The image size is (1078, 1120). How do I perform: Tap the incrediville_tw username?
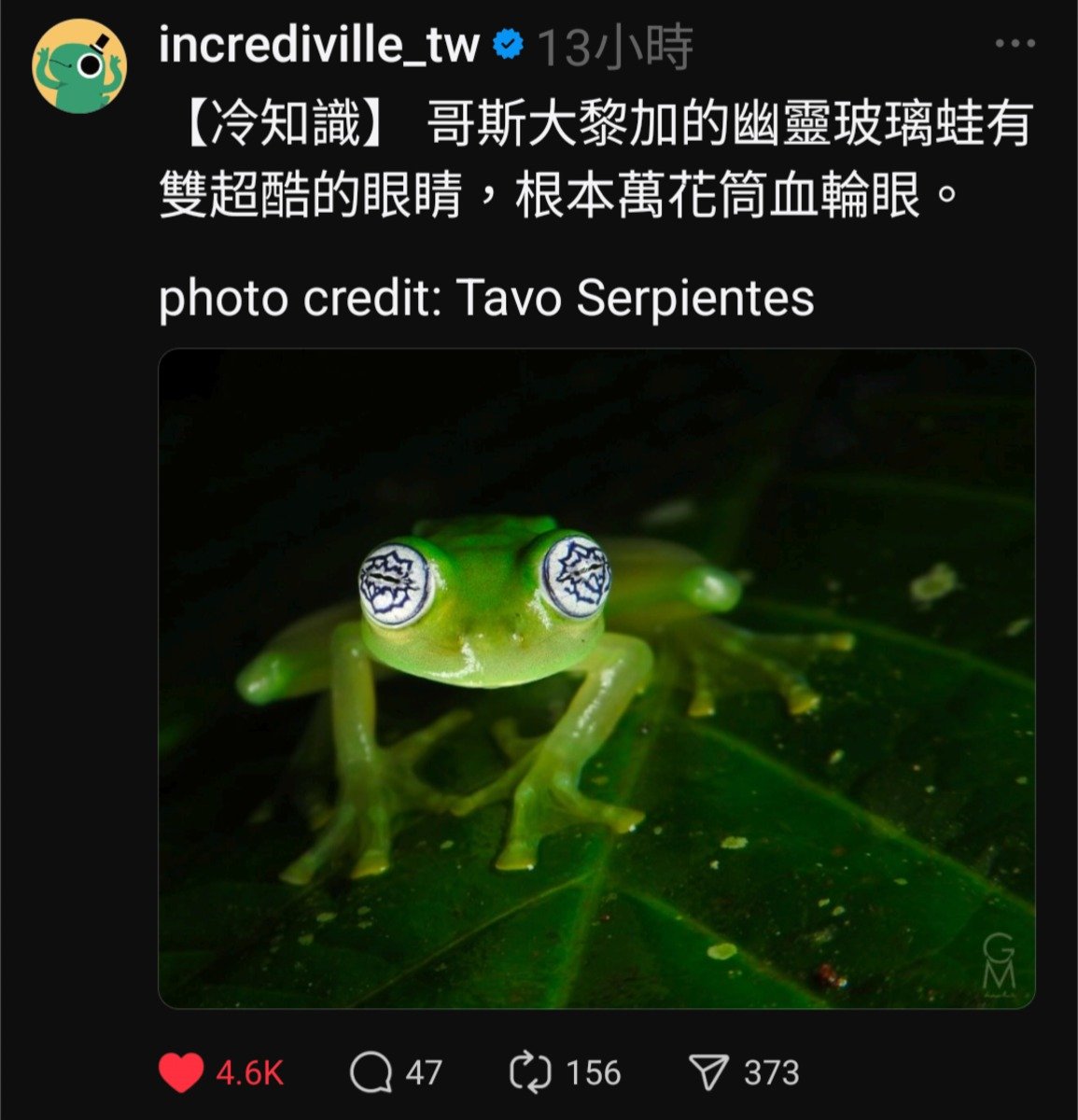[x=319, y=46]
